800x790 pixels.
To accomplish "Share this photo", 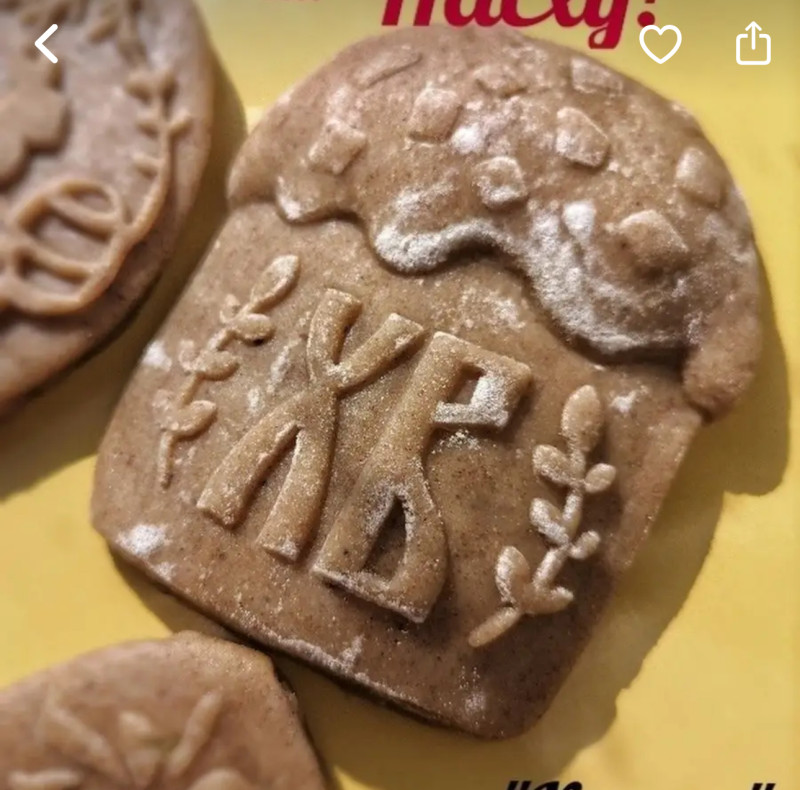I will tap(753, 44).
